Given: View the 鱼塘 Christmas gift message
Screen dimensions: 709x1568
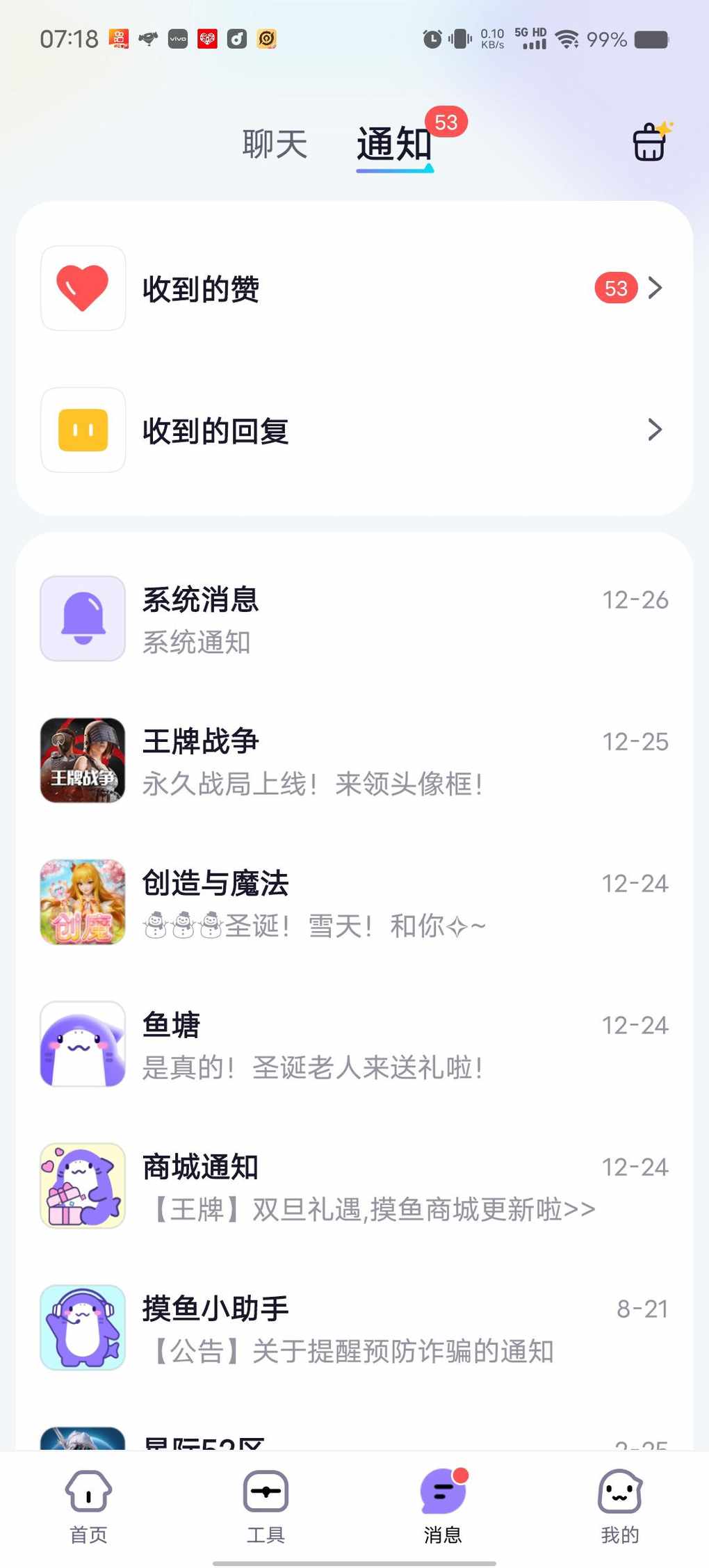Looking at the screenshot, I should pyautogui.click(x=354, y=1044).
